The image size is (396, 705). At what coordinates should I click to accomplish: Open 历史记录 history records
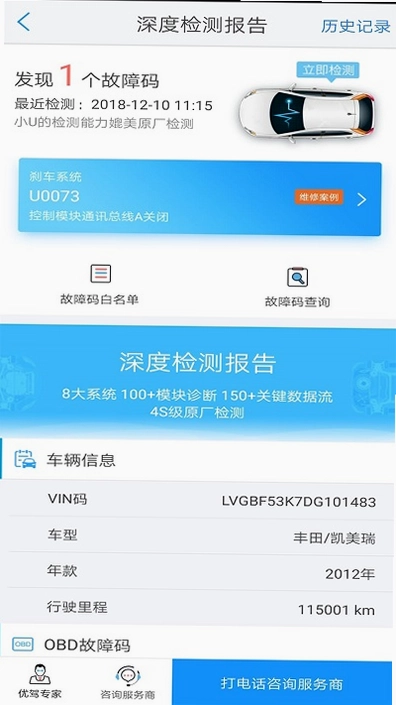(x=356, y=26)
